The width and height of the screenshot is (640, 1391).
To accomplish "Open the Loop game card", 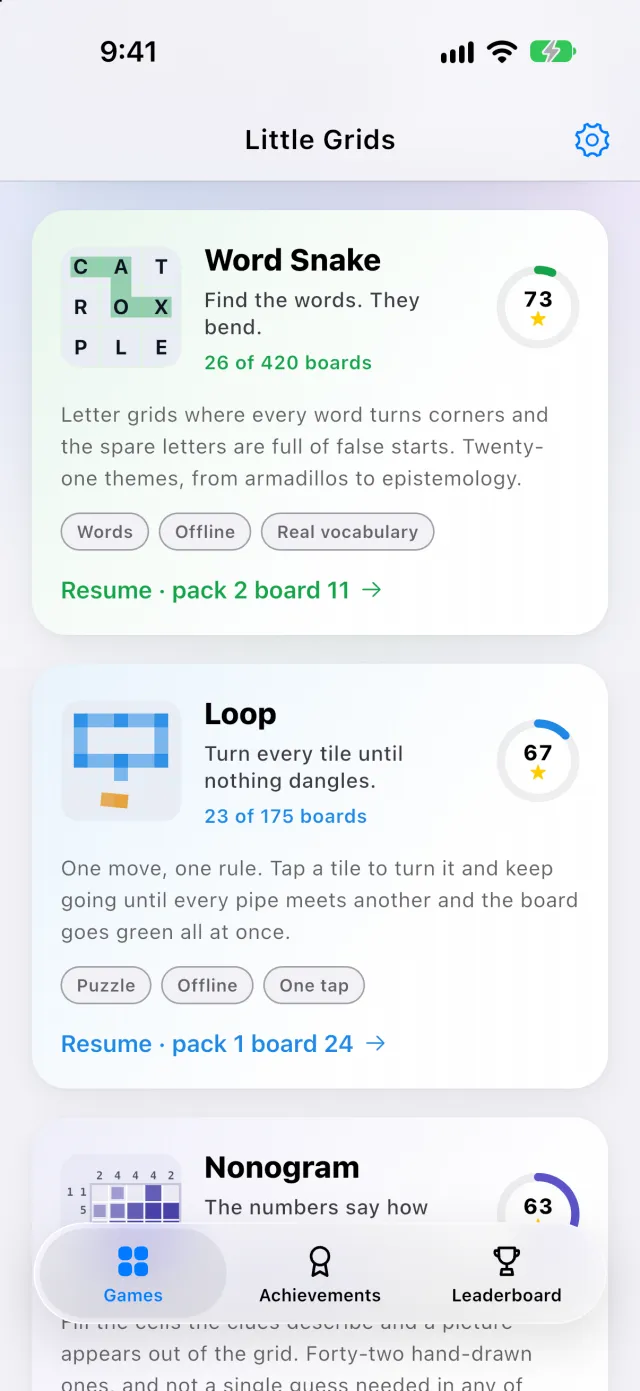I will (x=320, y=876).
